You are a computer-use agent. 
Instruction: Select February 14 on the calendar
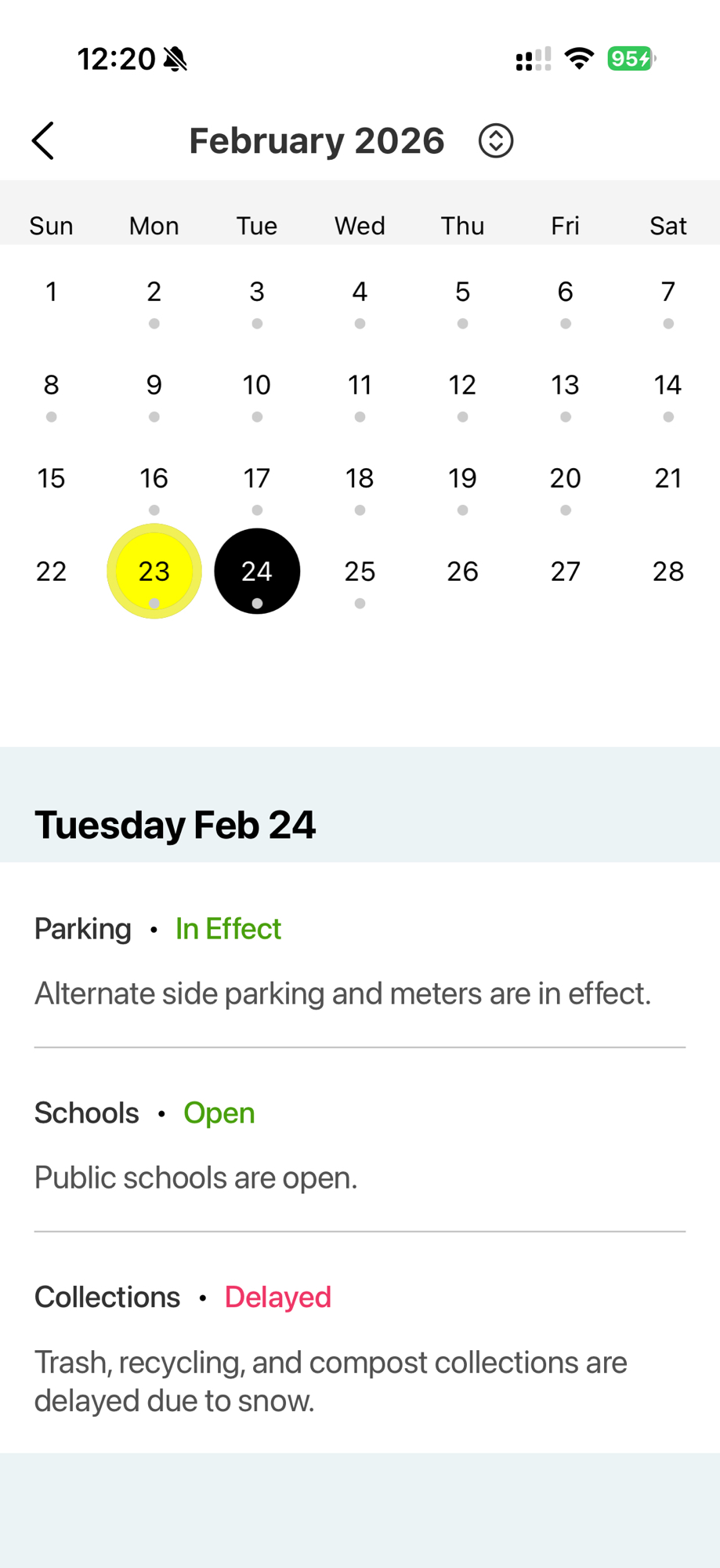(x=668, y=386)
